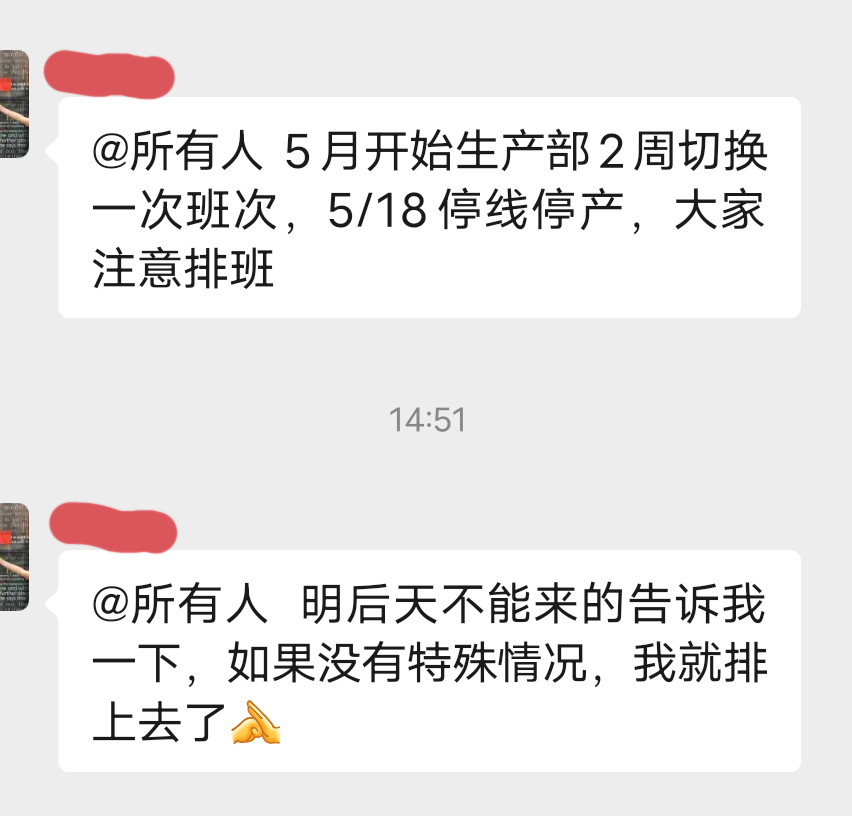Open sender avatar beside the 明后天不能来 message
Screen dimensions: 852x816
click(x=13, y=557)
